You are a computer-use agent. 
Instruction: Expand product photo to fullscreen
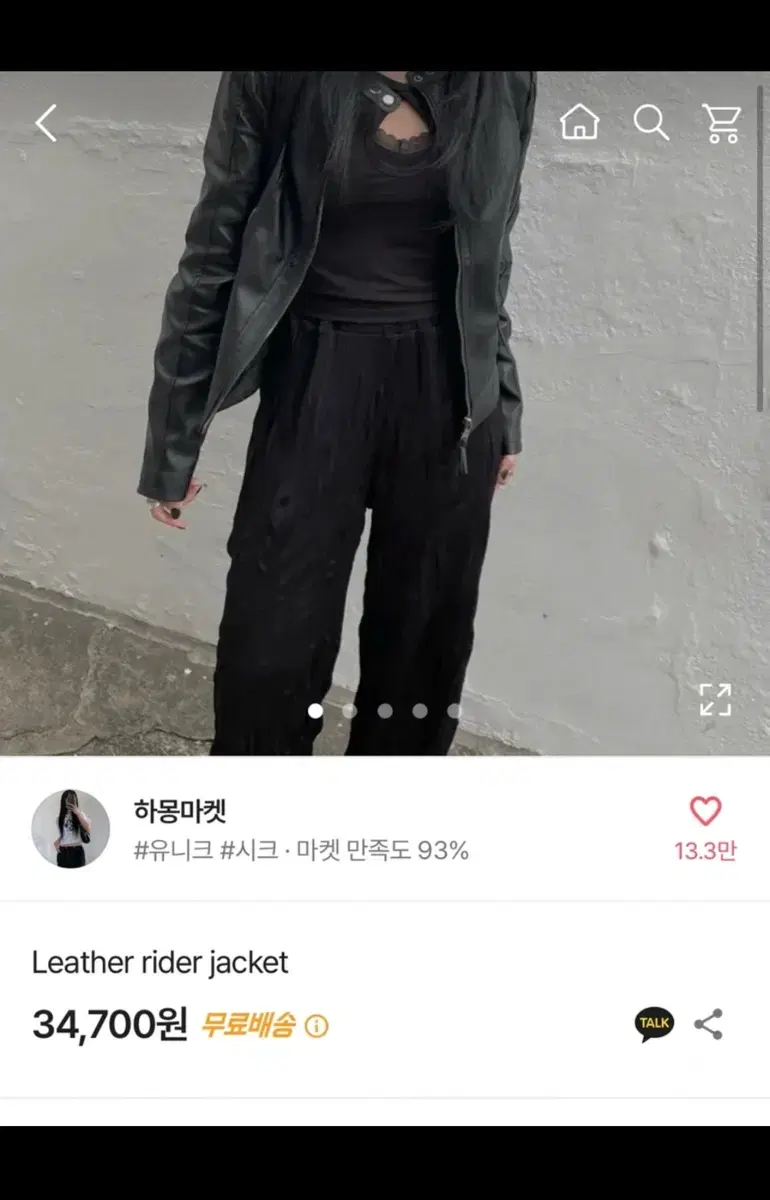714,703
